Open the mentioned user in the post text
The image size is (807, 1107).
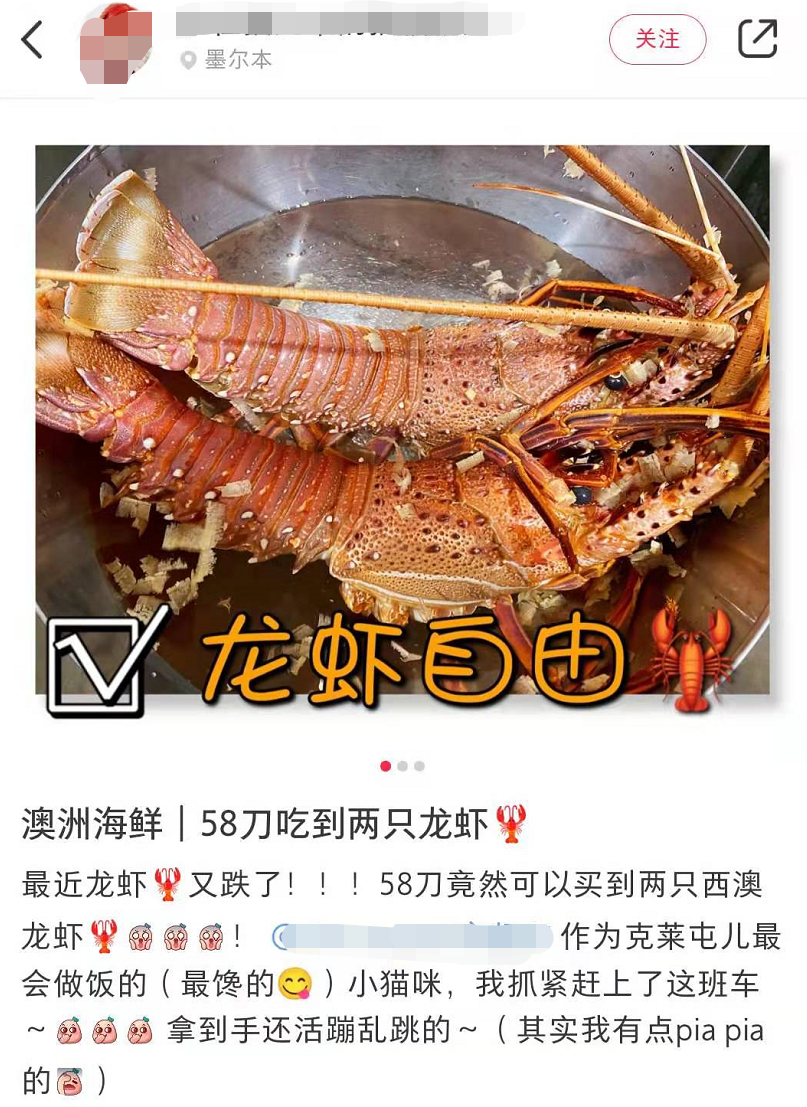[x=414, y=937]
